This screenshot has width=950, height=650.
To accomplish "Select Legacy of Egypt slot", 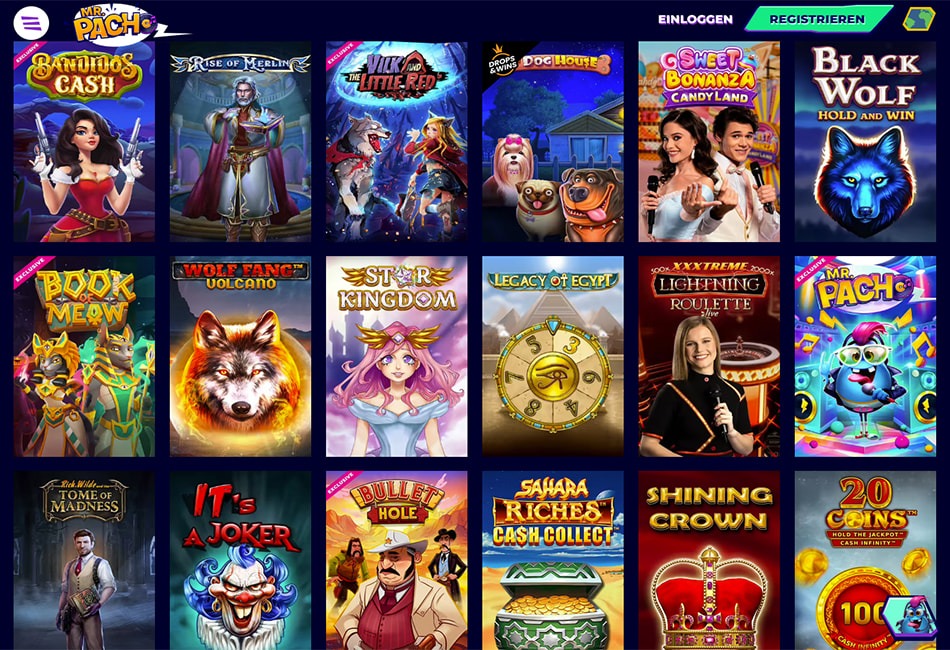I will (x=553, y=356).
